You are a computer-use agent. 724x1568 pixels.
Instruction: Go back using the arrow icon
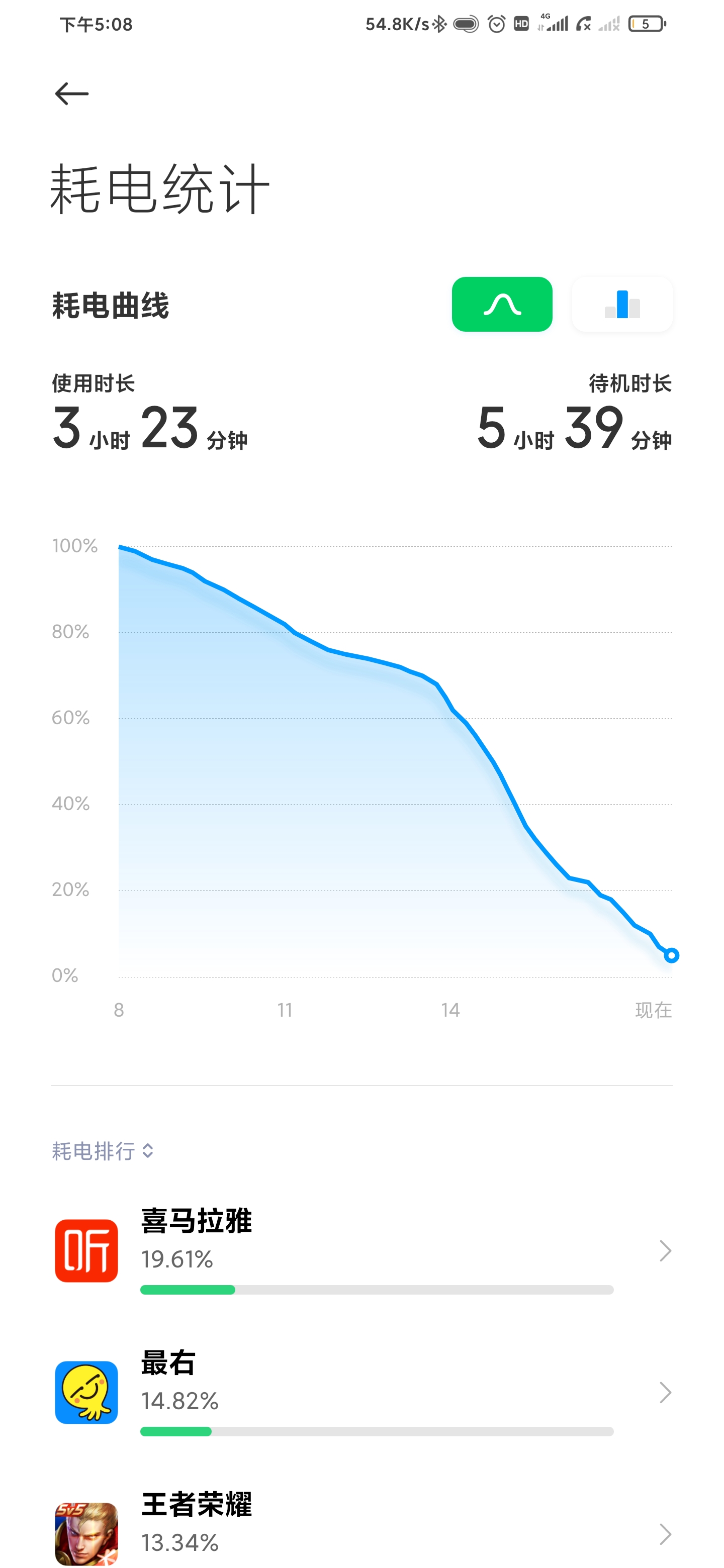tap(72, 94)
